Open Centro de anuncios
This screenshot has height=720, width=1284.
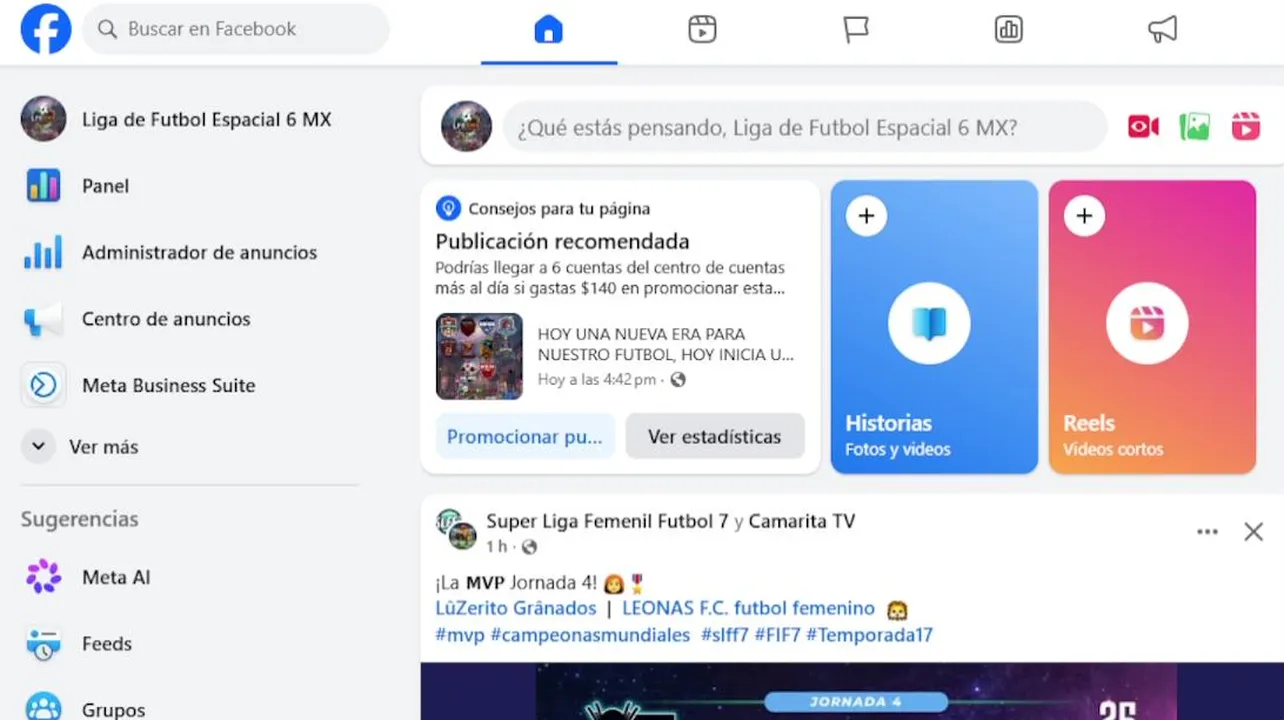pyautogui.click(x=166, y=319)
